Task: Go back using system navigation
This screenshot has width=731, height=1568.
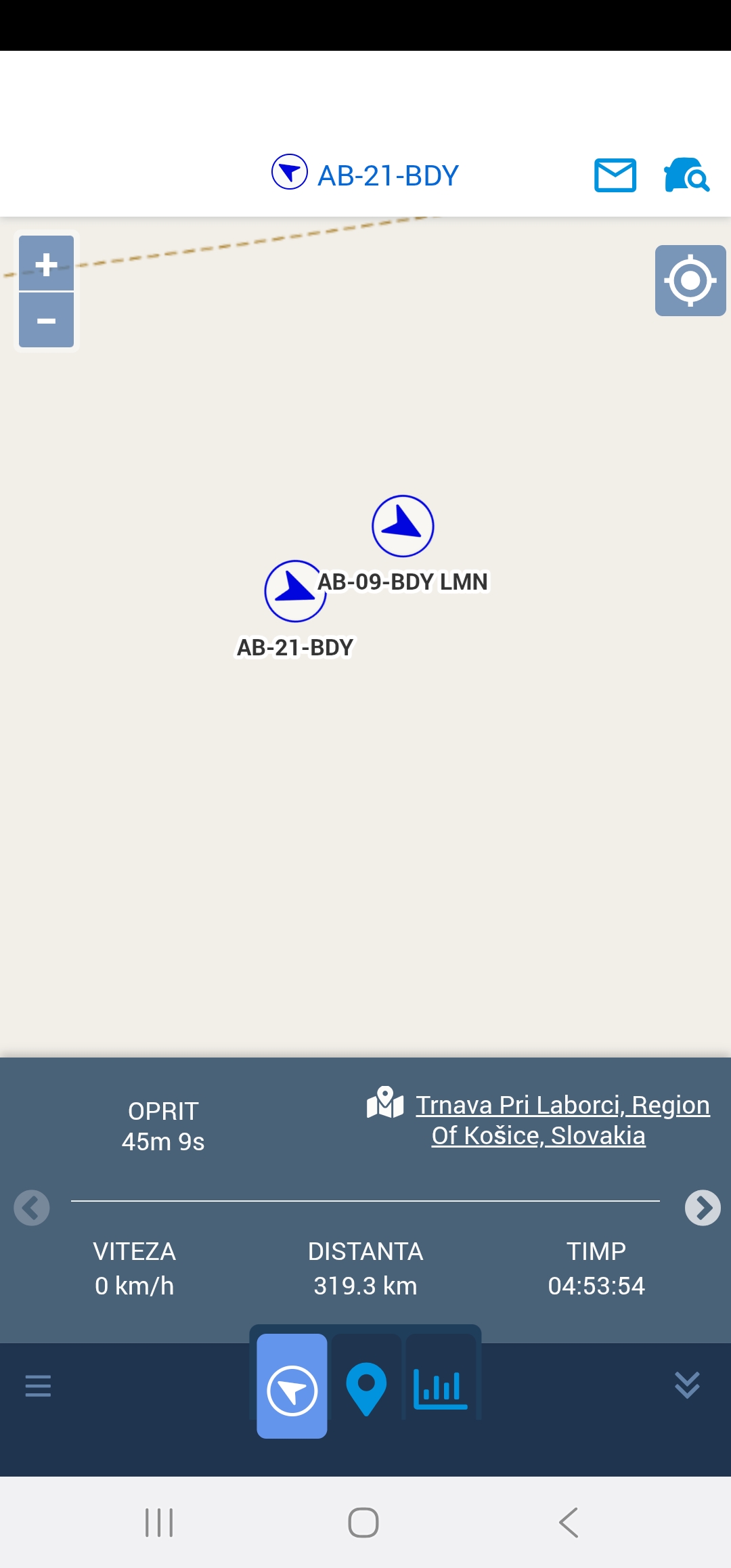Action: click(569, 1523)
